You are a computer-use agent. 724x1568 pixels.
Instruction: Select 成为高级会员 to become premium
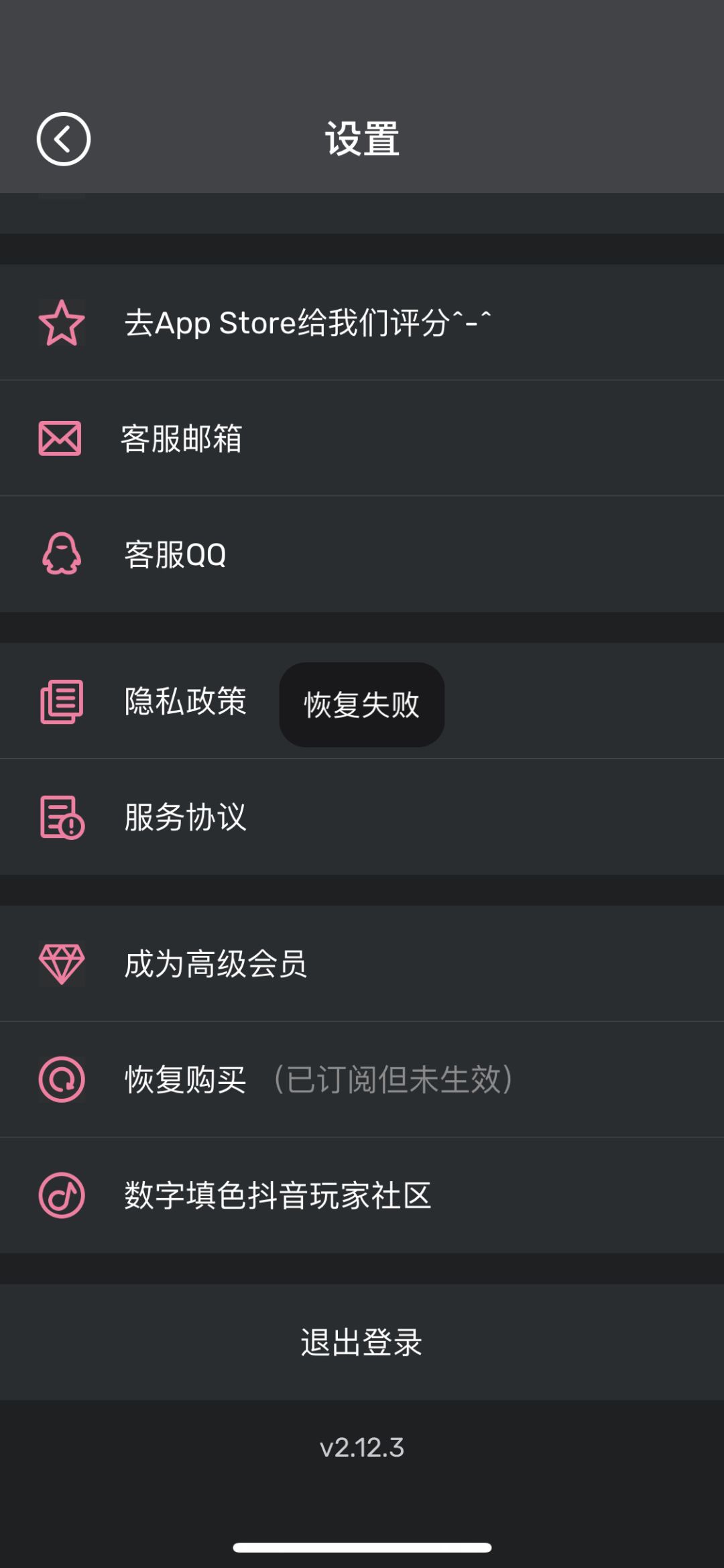[x=362, y=964]
